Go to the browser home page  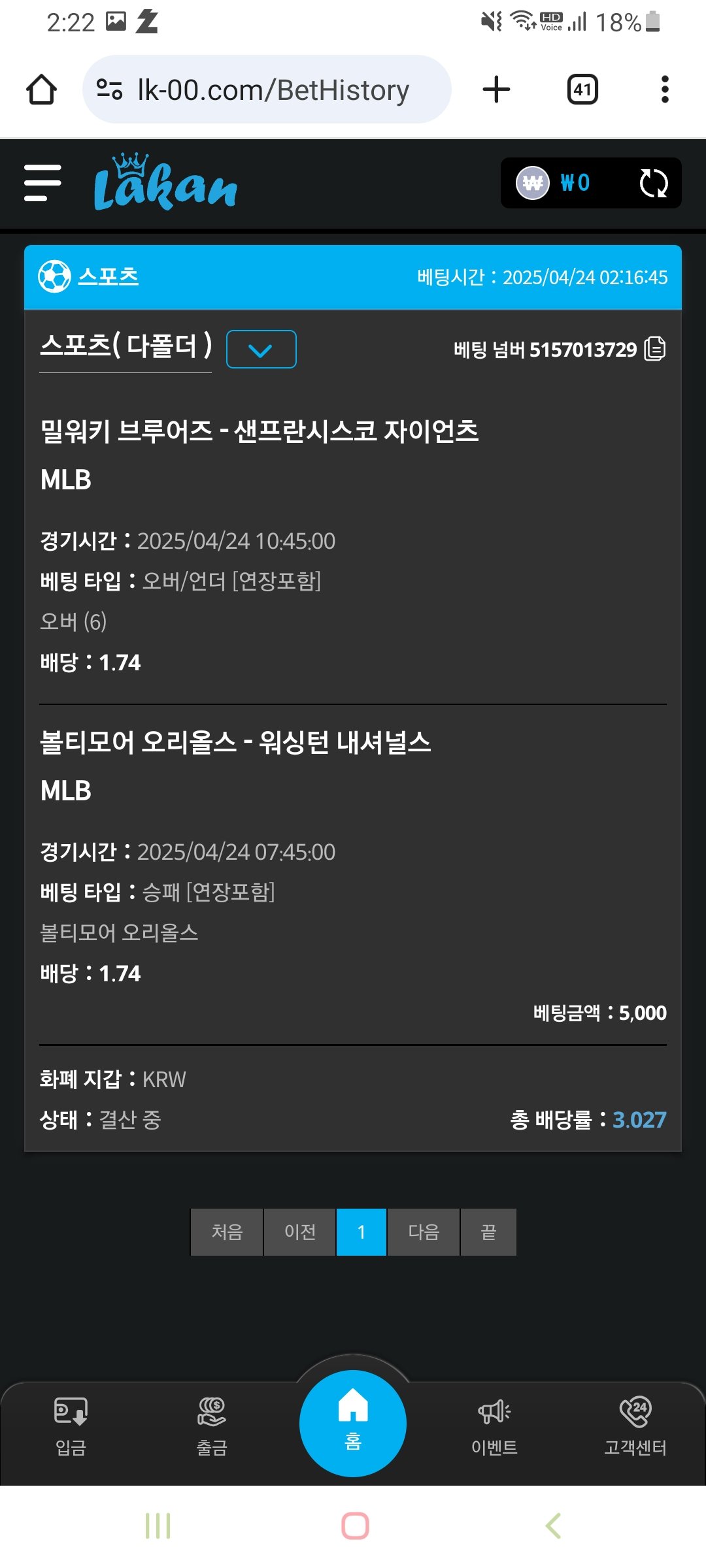click(41, 90)
